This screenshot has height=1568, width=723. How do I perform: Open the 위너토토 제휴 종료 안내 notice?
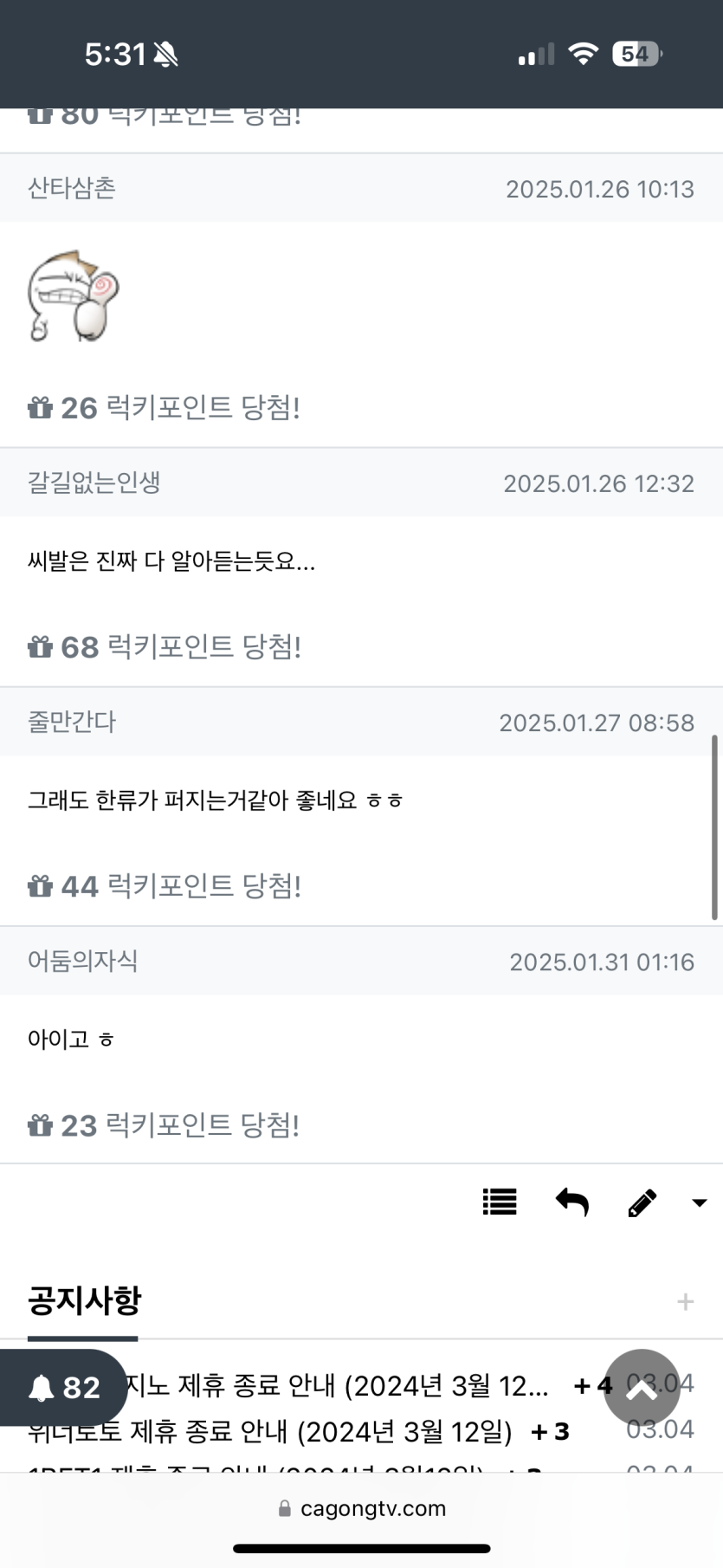coord(269,1431)
